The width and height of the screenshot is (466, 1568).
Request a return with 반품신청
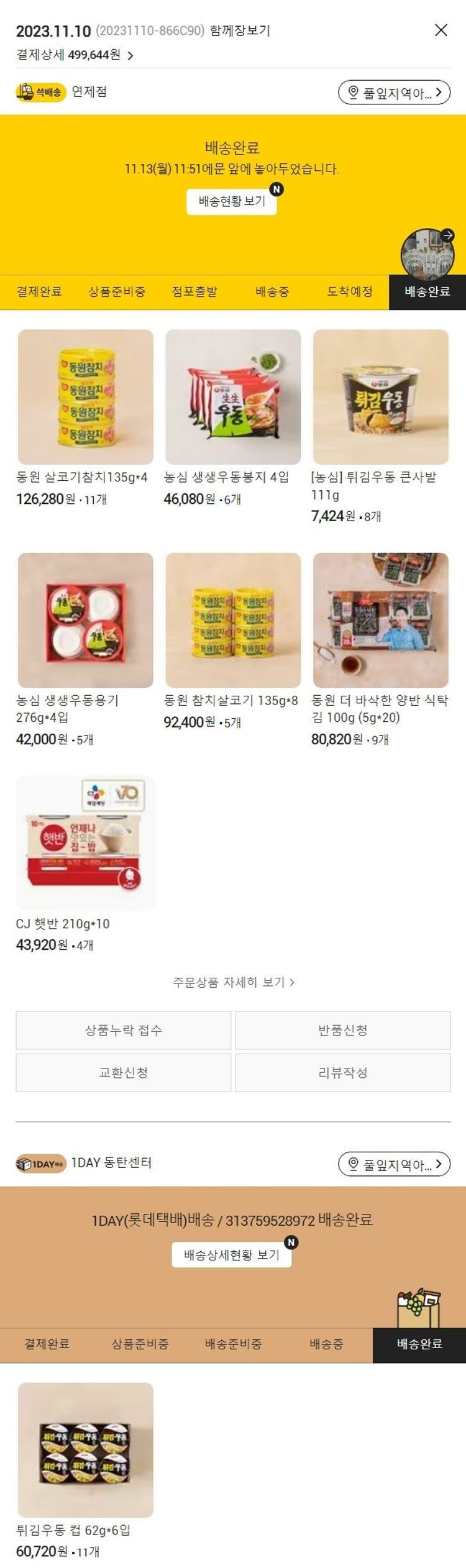[x=342, y=1030]
